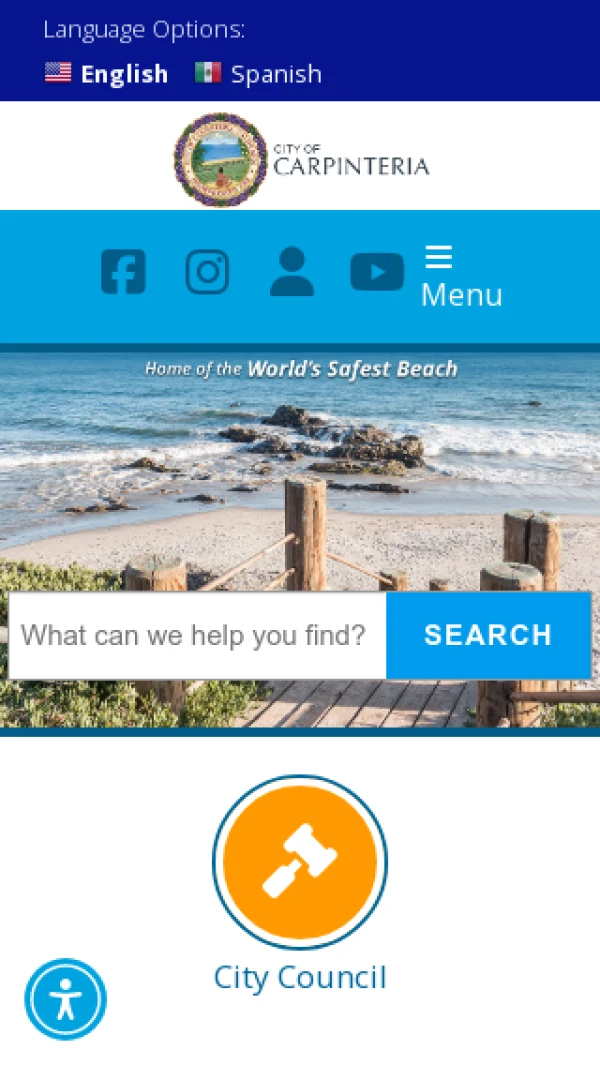Open the YouTube channel icon
This screenshot has width=600, height=1065.
pyautogui.click(x=377, y=272)
